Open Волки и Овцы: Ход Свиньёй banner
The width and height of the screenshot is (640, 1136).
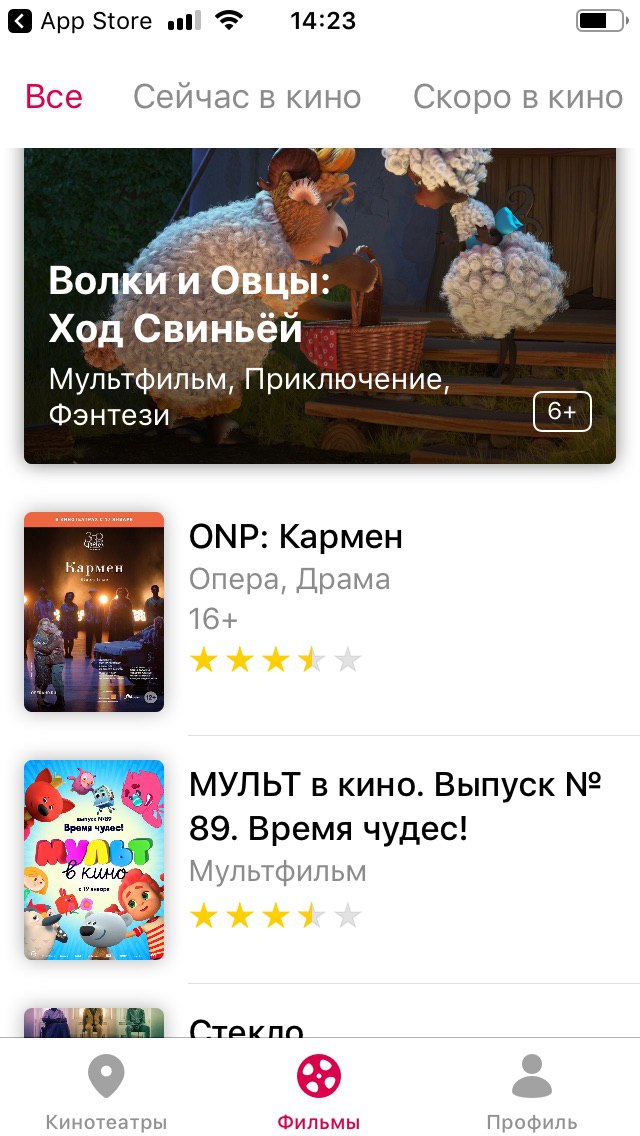coord(320,305)
